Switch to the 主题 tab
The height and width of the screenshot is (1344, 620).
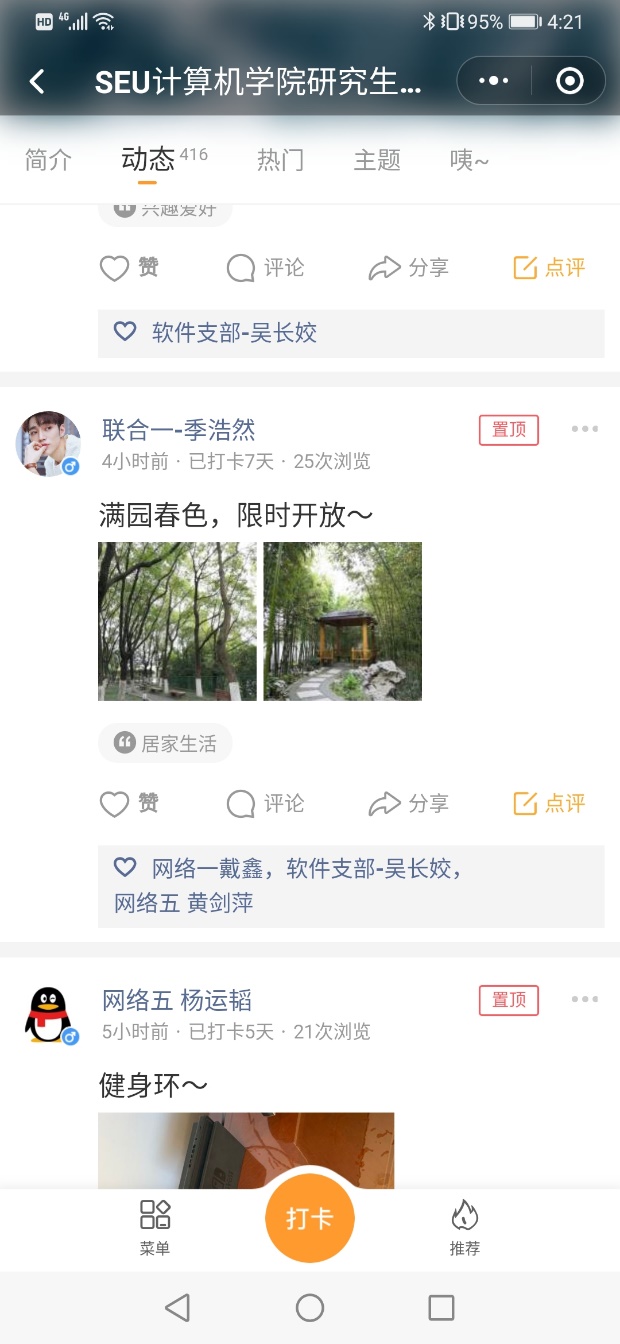point(377,160)
